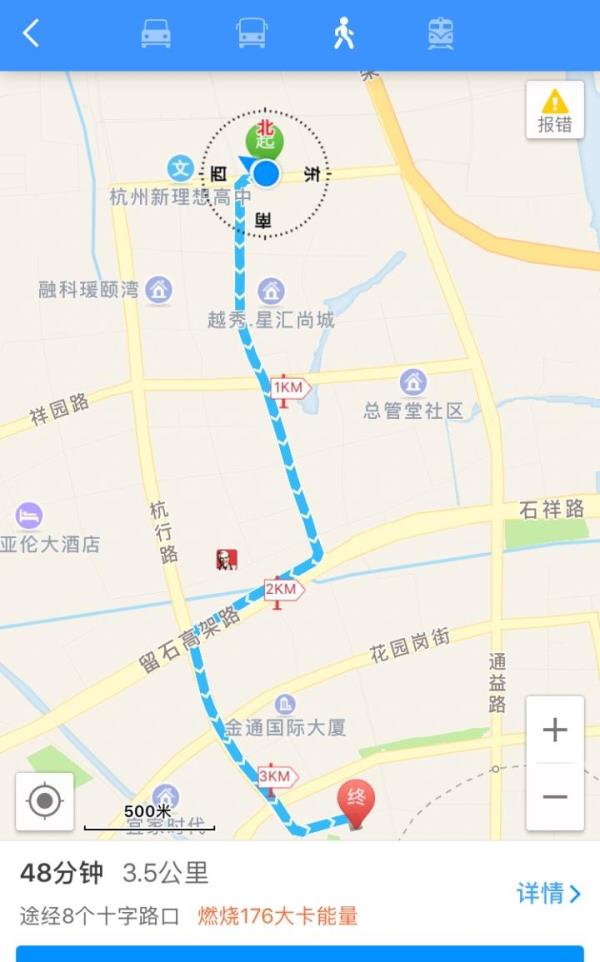Zoom out of the map

click(x=555, y=796)
